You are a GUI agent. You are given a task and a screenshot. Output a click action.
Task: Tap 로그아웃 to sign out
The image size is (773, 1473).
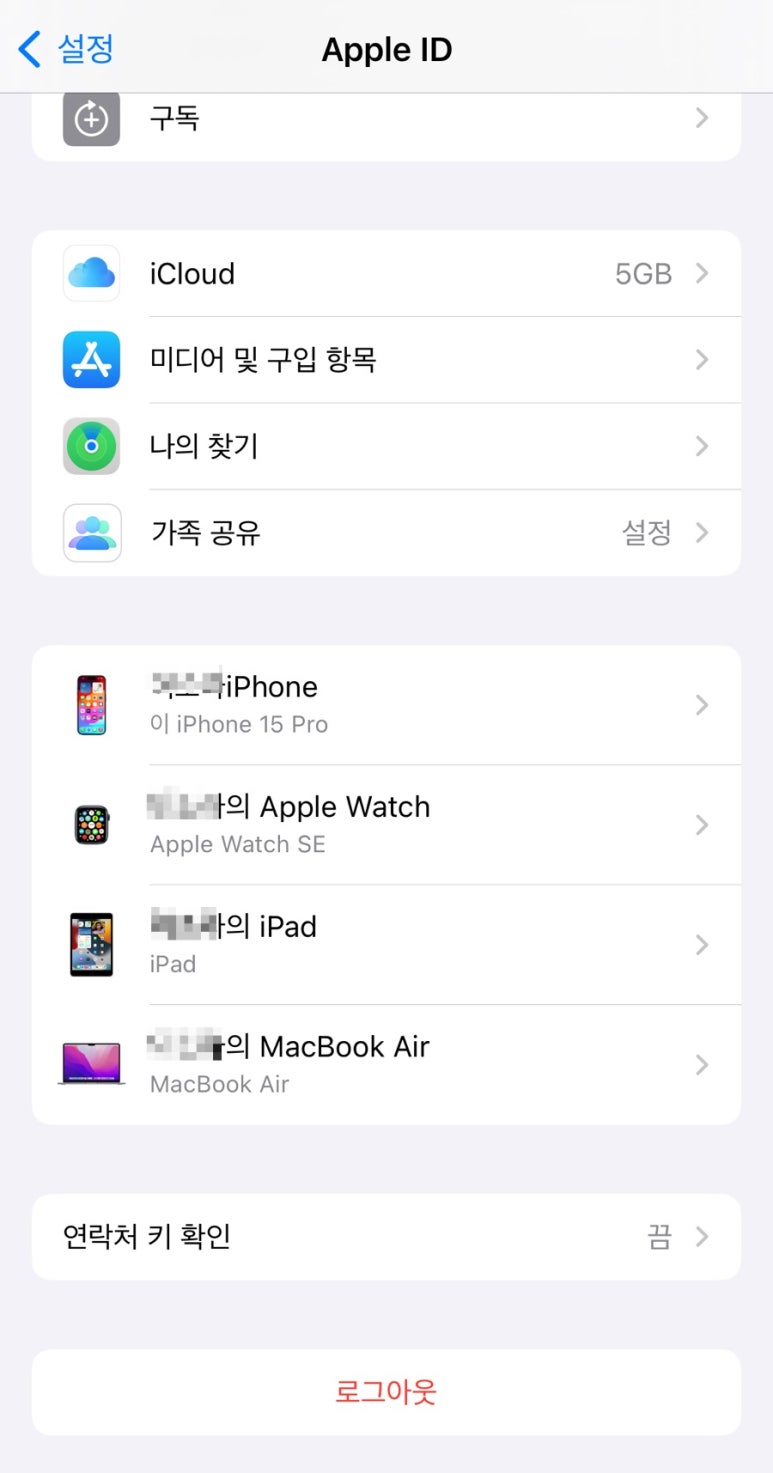point(386,1392)
